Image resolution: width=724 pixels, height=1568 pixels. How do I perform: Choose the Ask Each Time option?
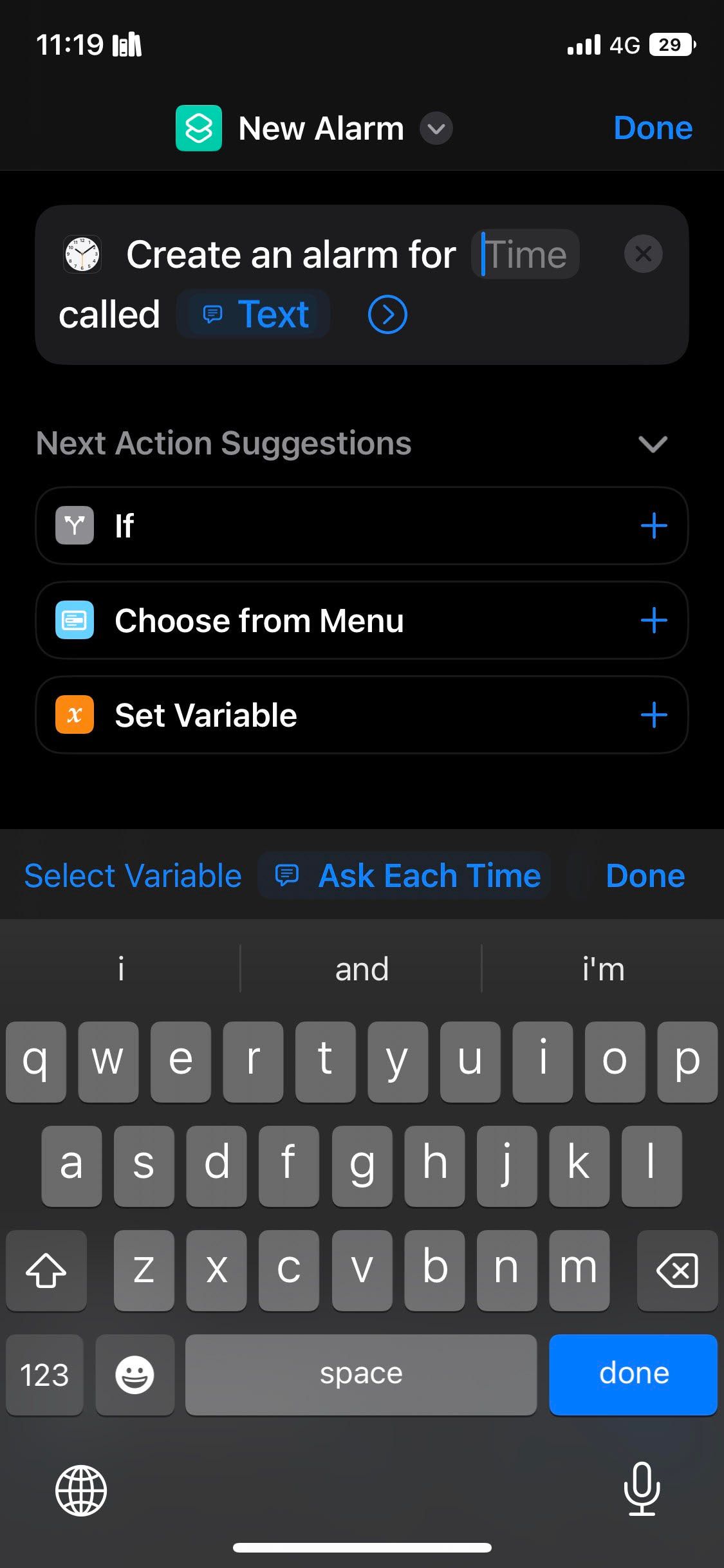[x=404, y=875]
